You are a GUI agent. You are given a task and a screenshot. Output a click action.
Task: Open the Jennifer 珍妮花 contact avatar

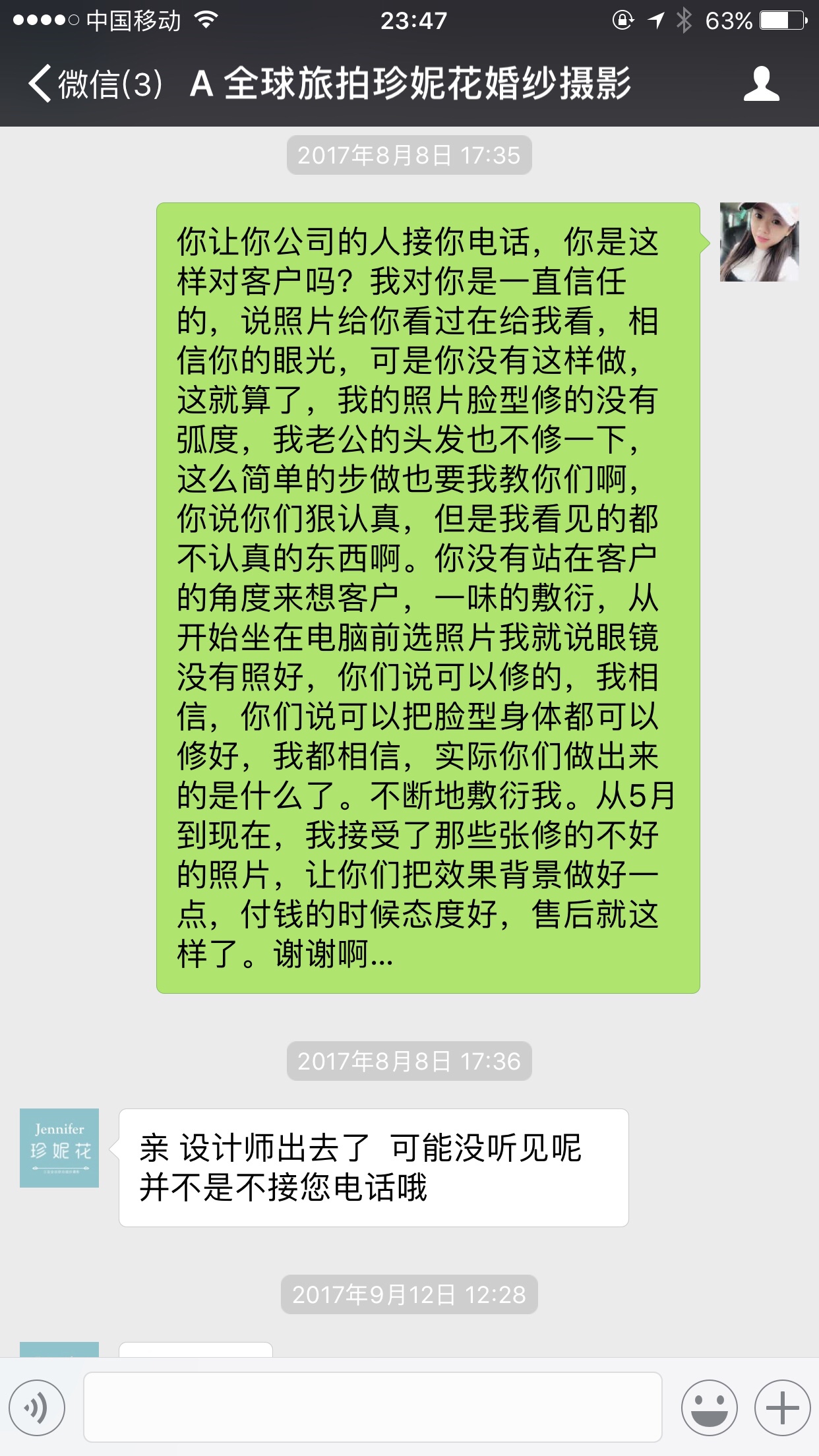[59, 1148]
